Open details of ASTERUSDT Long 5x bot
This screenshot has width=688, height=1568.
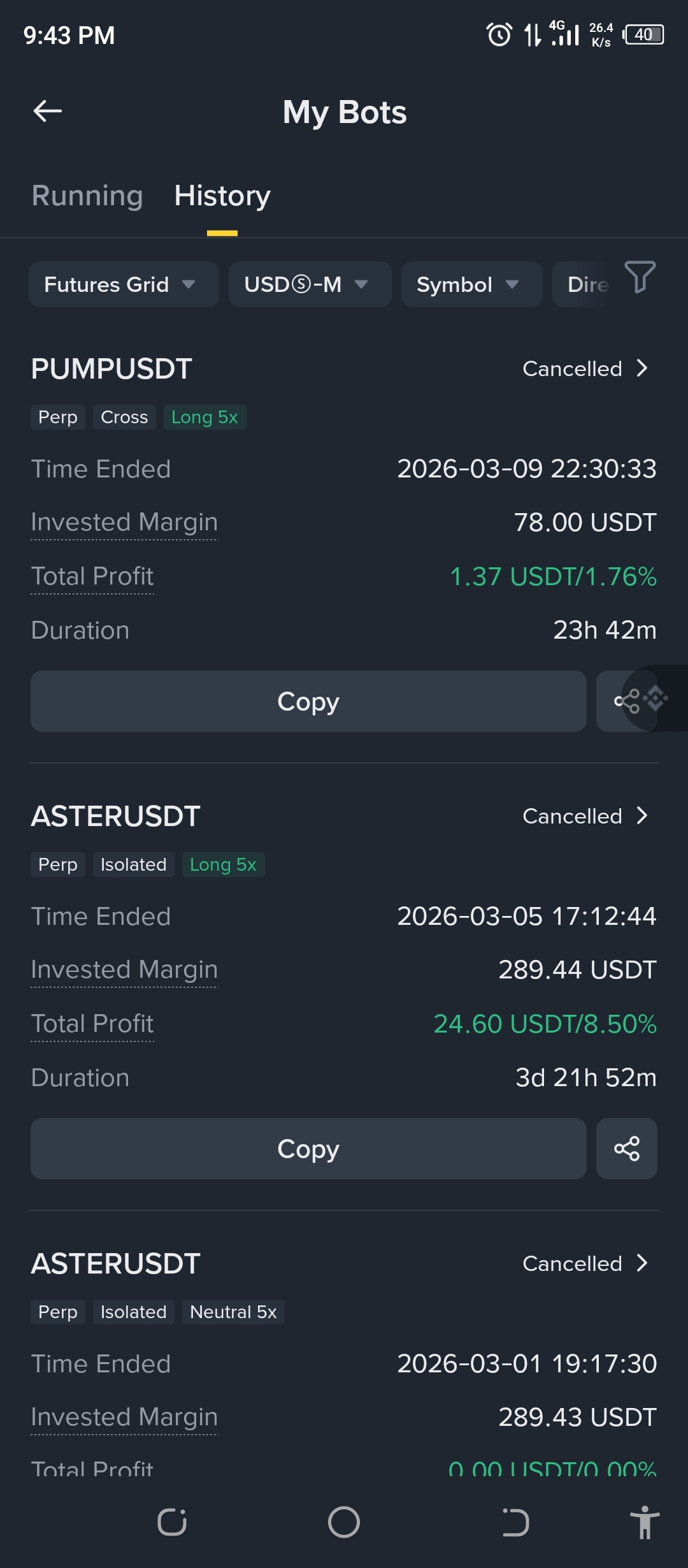[x=585, y=816]
